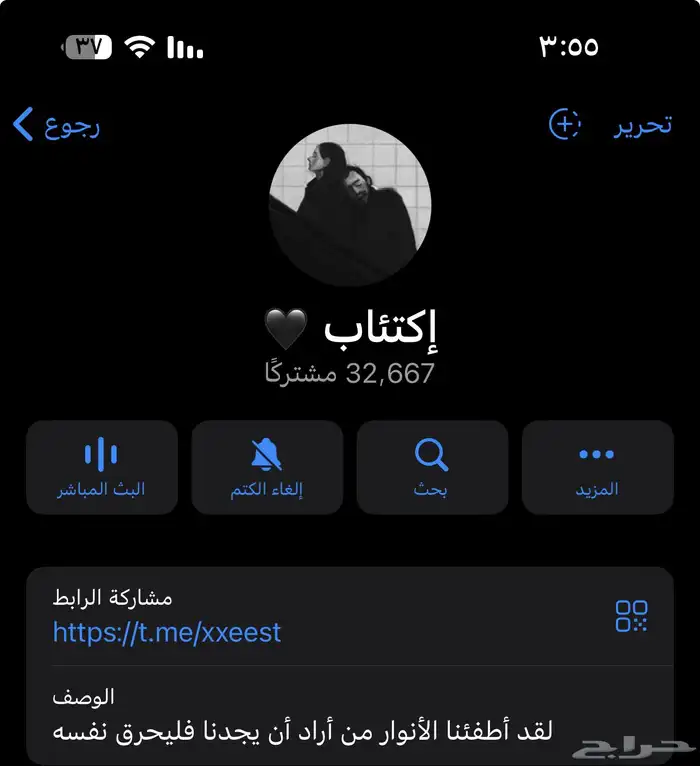Open the t.me/xxeest channel link
Viewport: 700px width, 766px height.
(167, 632)
